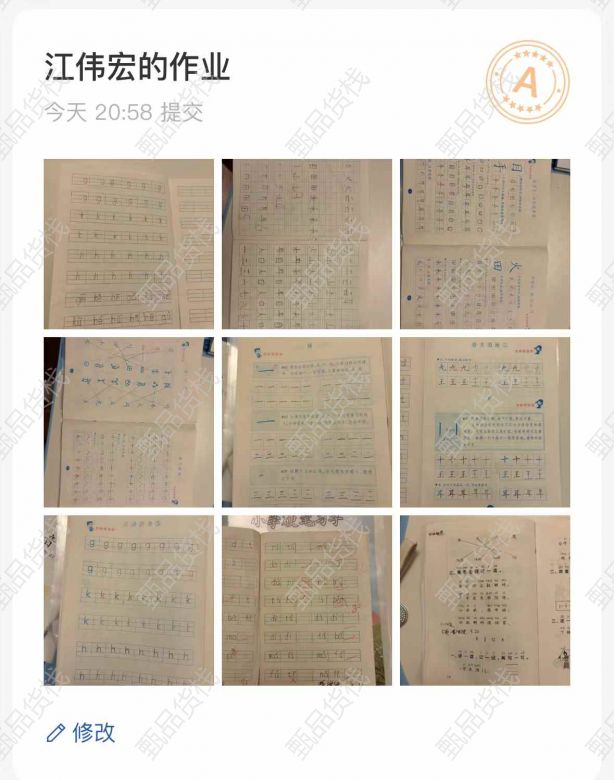This screenshot has width=614, height=780.
Task: Open the photo with 王 and 羊 characters
Action: 485,422
